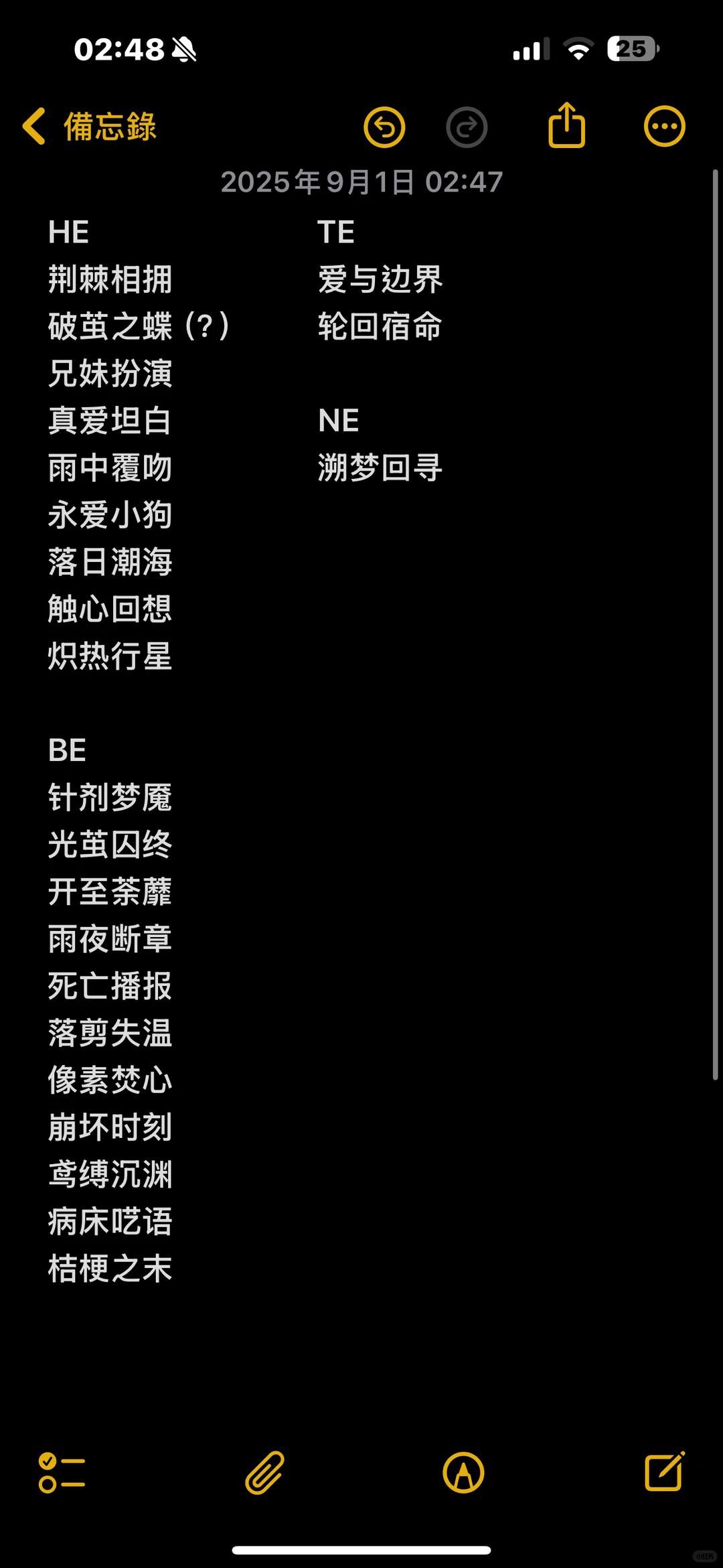
Task: Attach a file with the paperclip
Action: click(x=265, y=1473)
